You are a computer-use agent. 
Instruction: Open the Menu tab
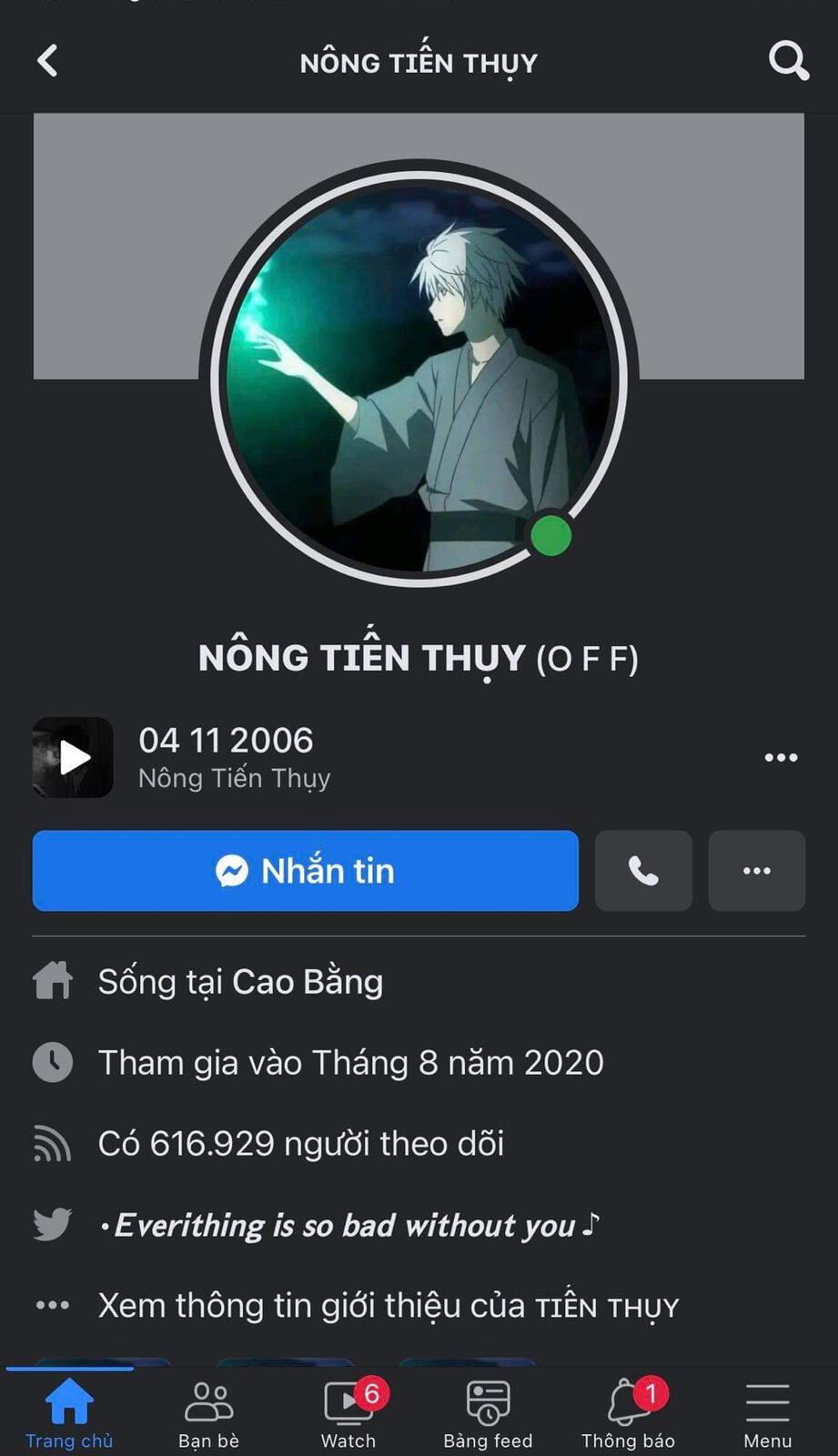click(767, 1413)
